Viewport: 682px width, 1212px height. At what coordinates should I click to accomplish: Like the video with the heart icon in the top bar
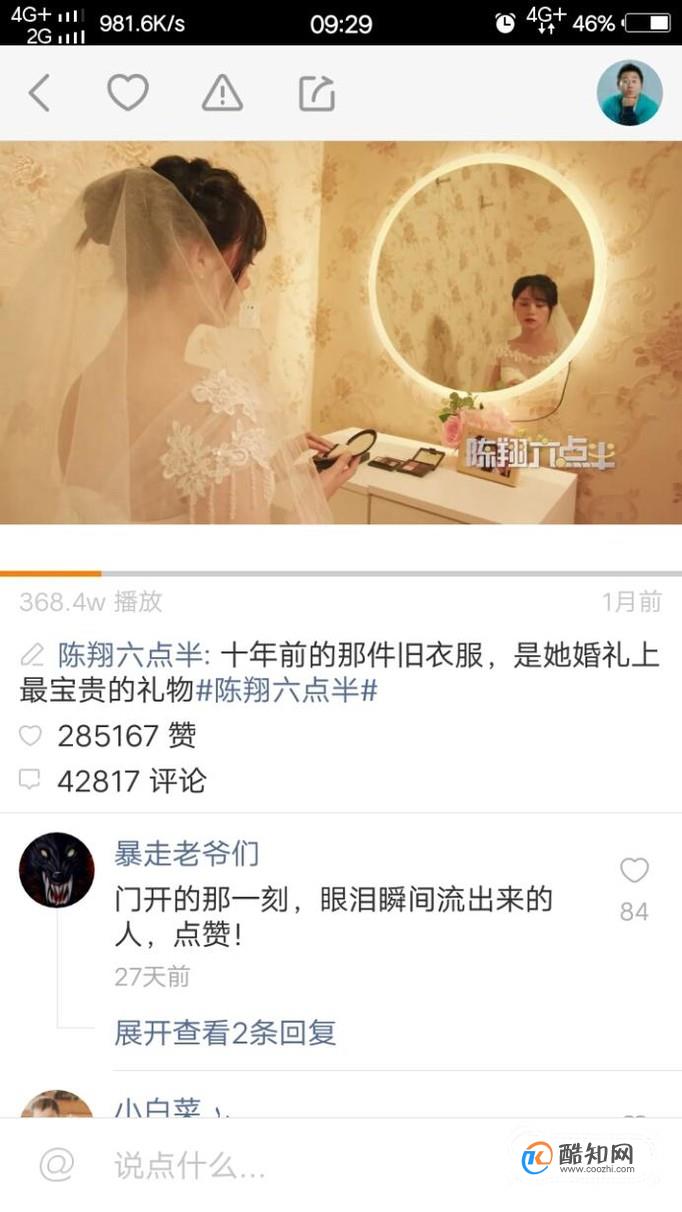[x=128, y=94]
